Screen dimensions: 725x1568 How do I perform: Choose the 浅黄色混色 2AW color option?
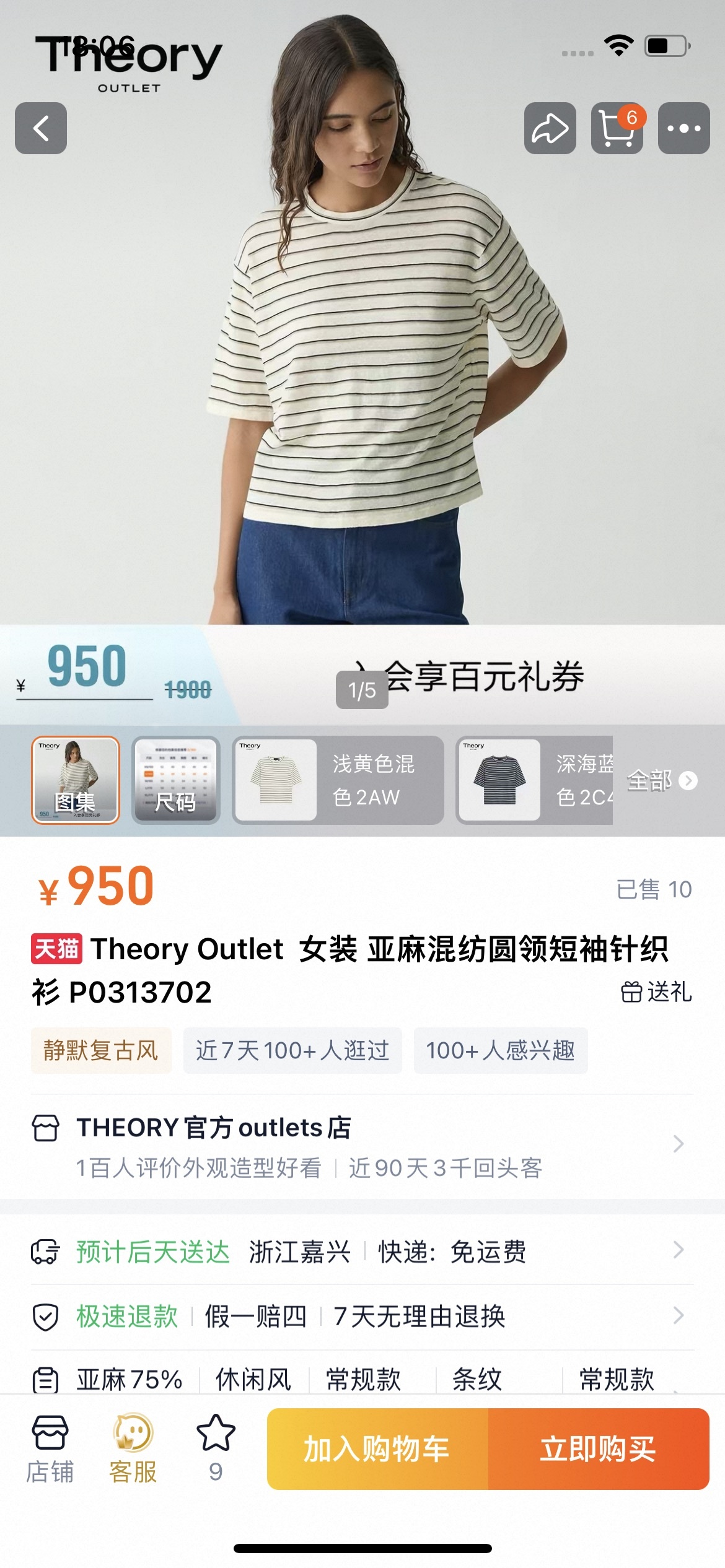tap(338, 780)
